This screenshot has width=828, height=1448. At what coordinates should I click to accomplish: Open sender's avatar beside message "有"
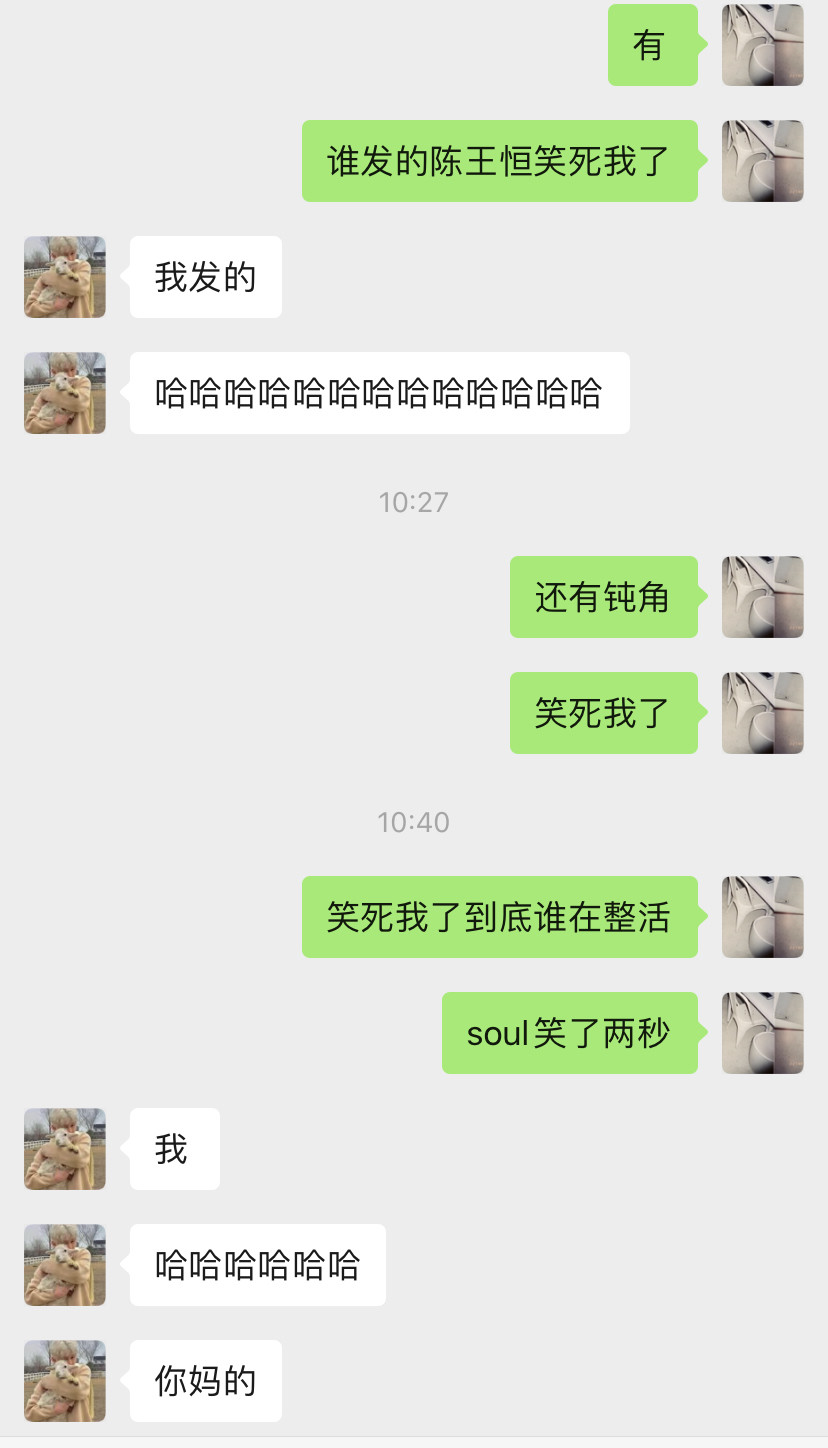762,45
